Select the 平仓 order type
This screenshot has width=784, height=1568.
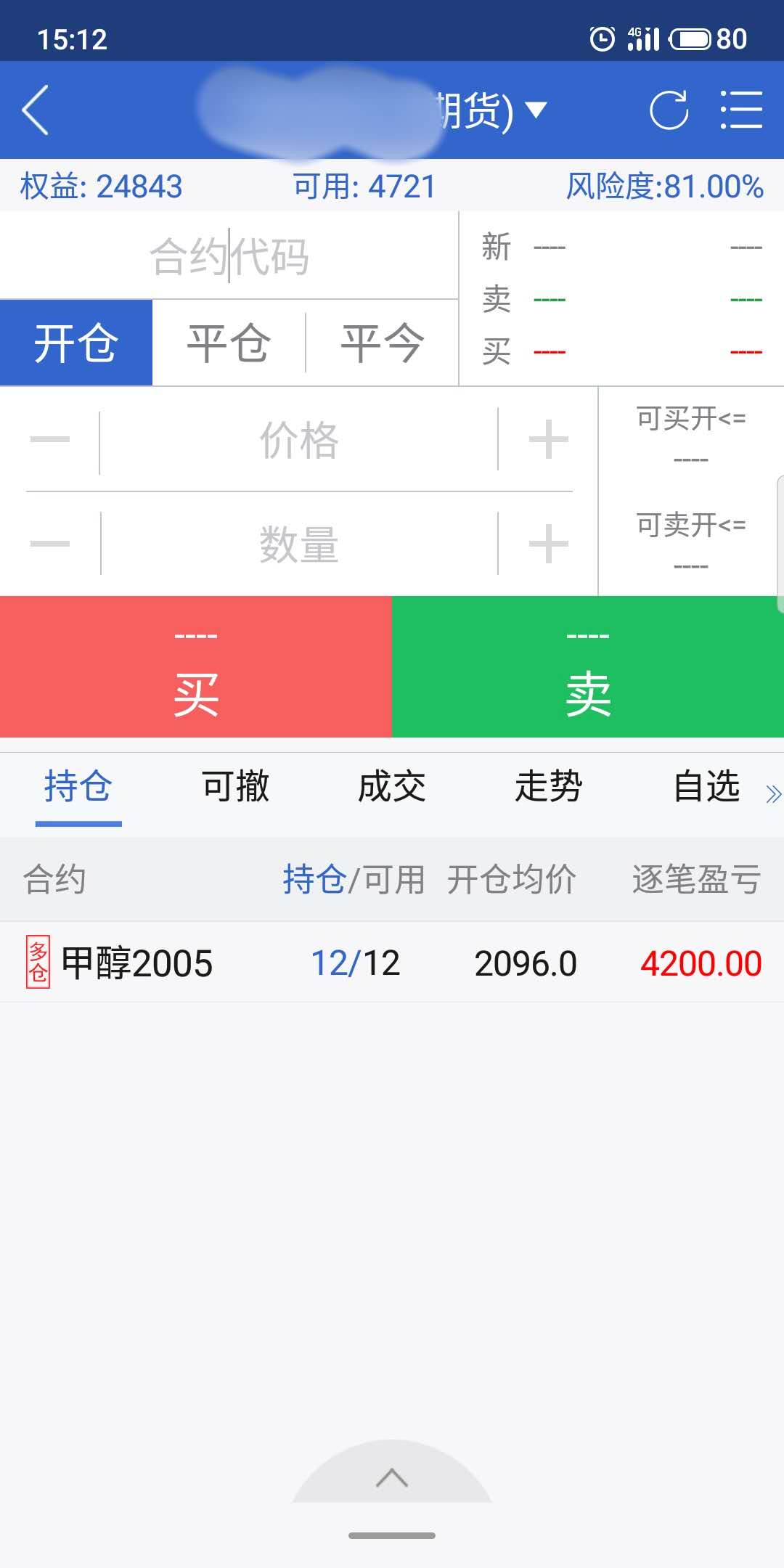click(229, 343)
